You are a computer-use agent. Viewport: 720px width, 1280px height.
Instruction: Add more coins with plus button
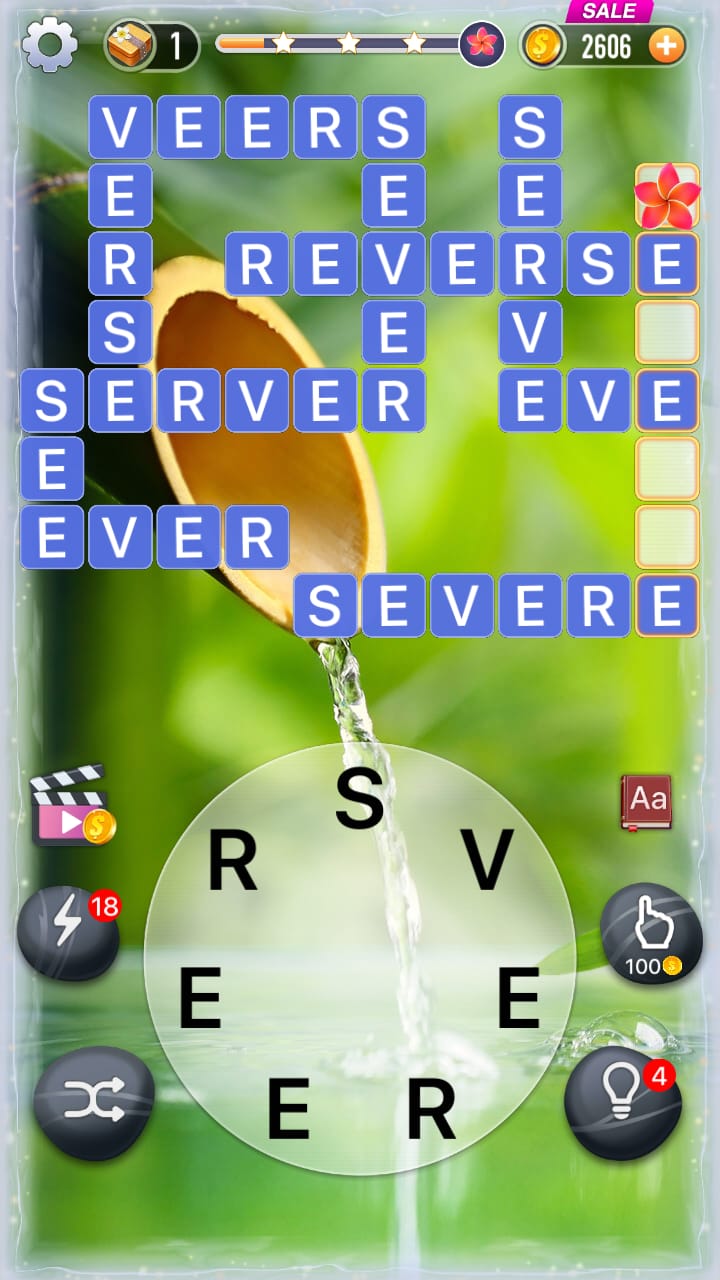(x=667, y=45)
